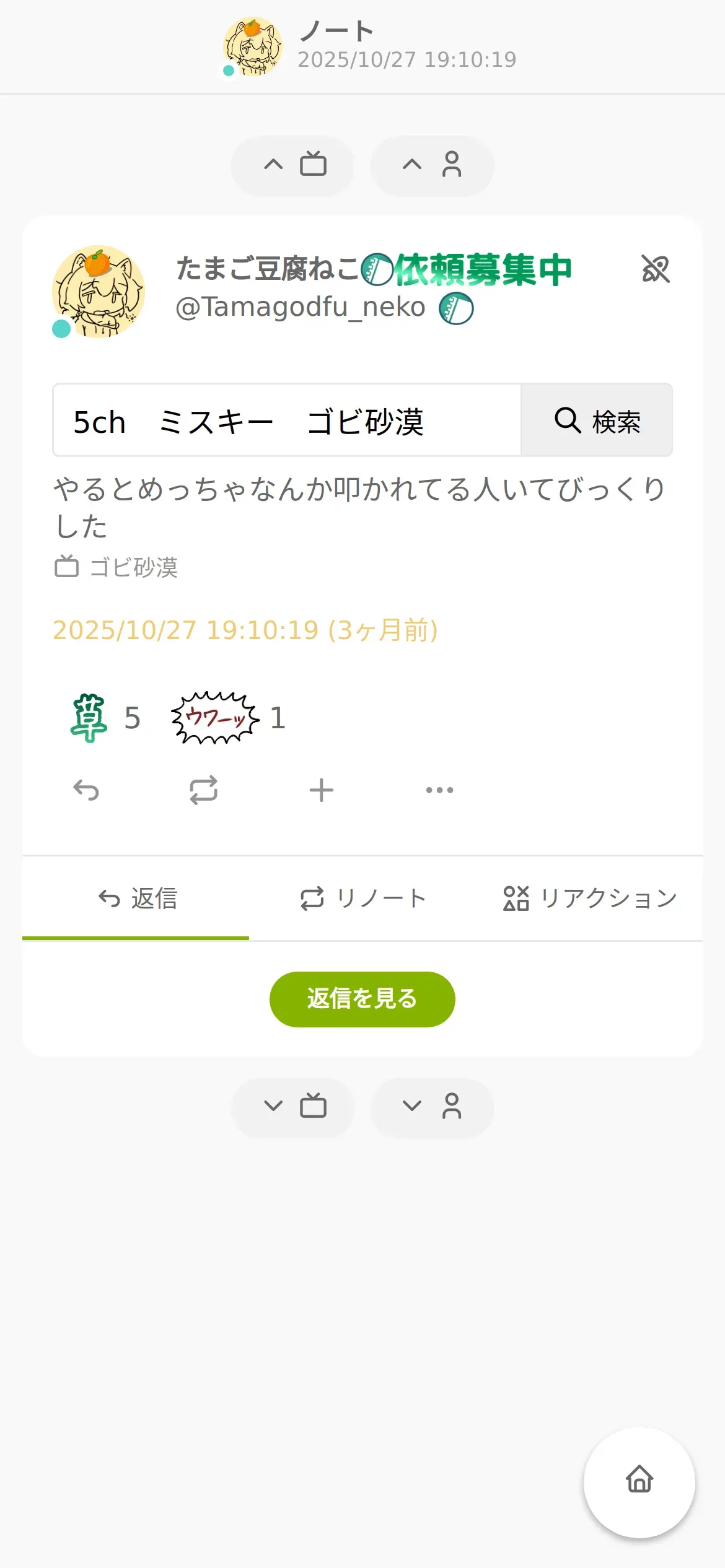
Task: Go to previous note by user
Action: [x=432, y=165]
